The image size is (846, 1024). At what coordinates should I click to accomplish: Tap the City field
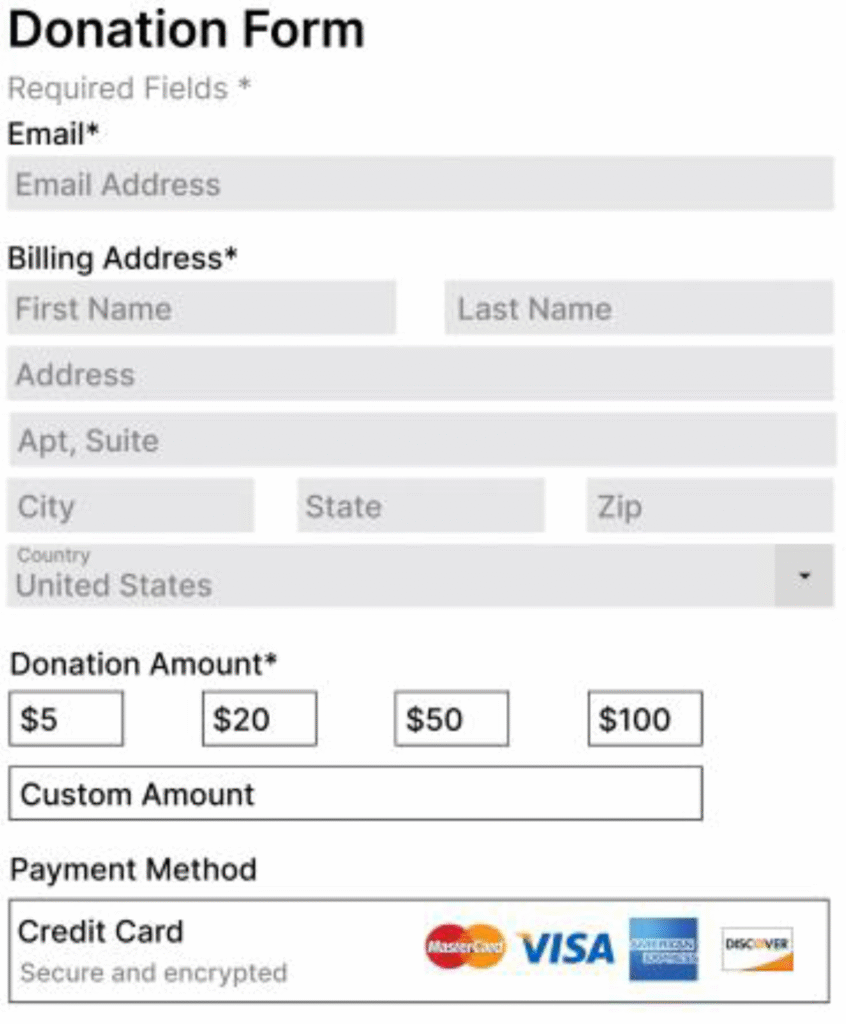coord(131,506)
